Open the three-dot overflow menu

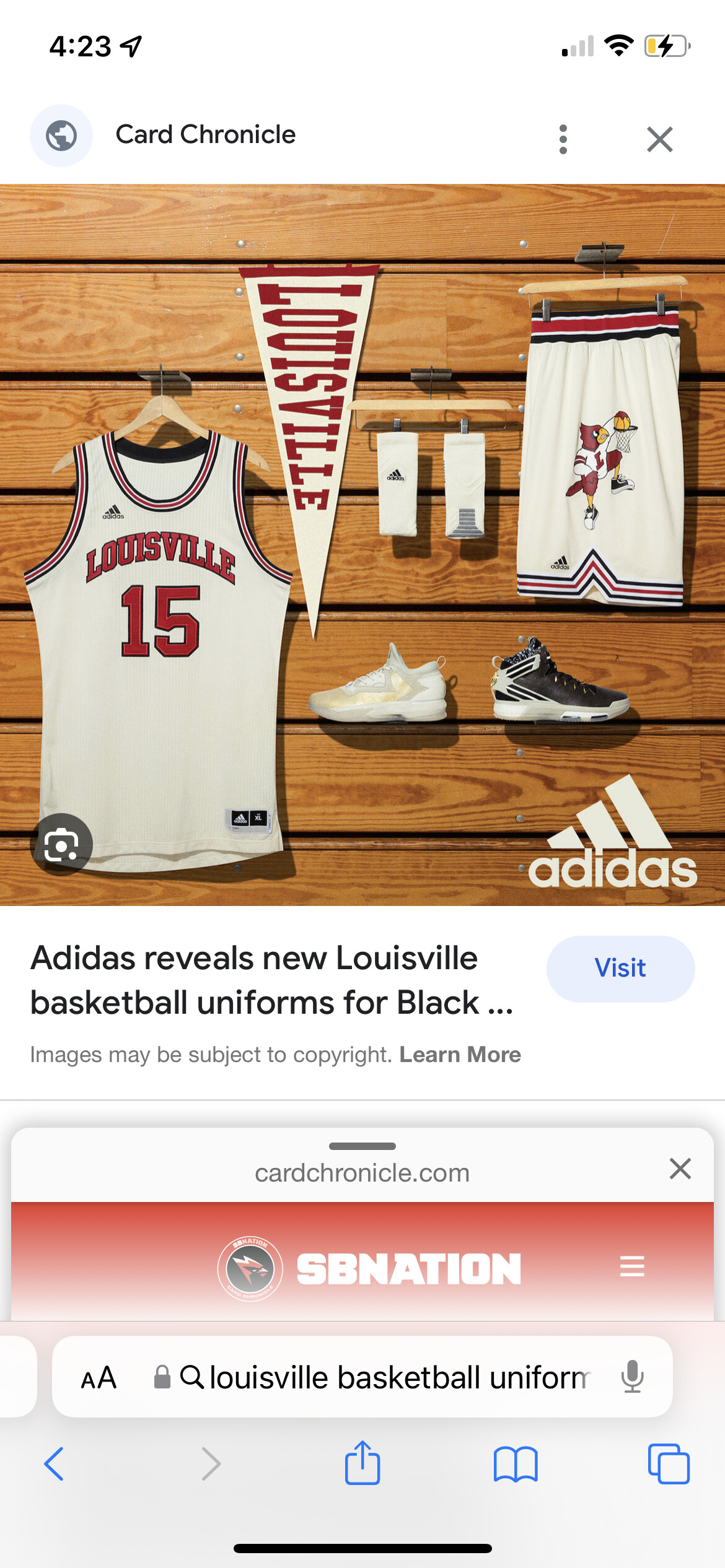point(563,139)
